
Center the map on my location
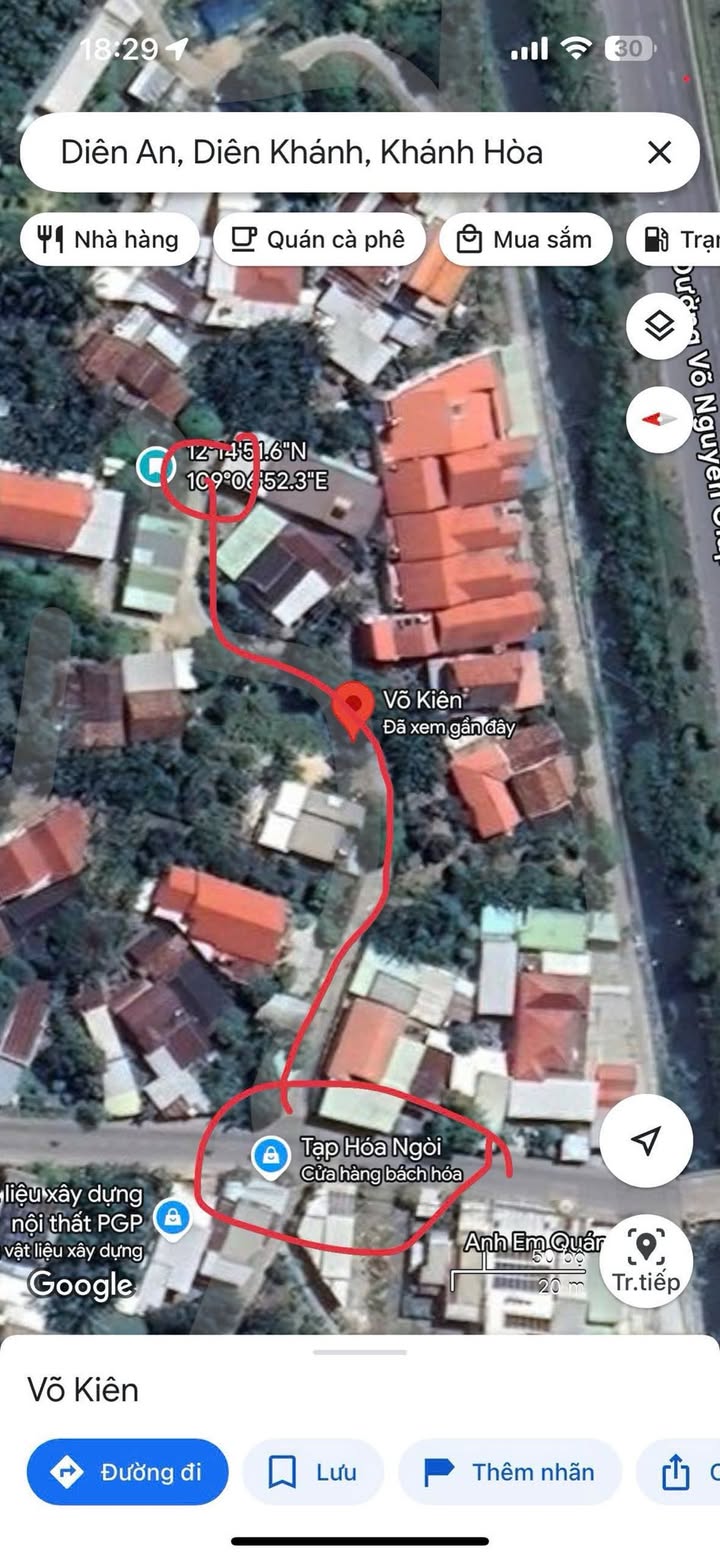(646, 1140)
